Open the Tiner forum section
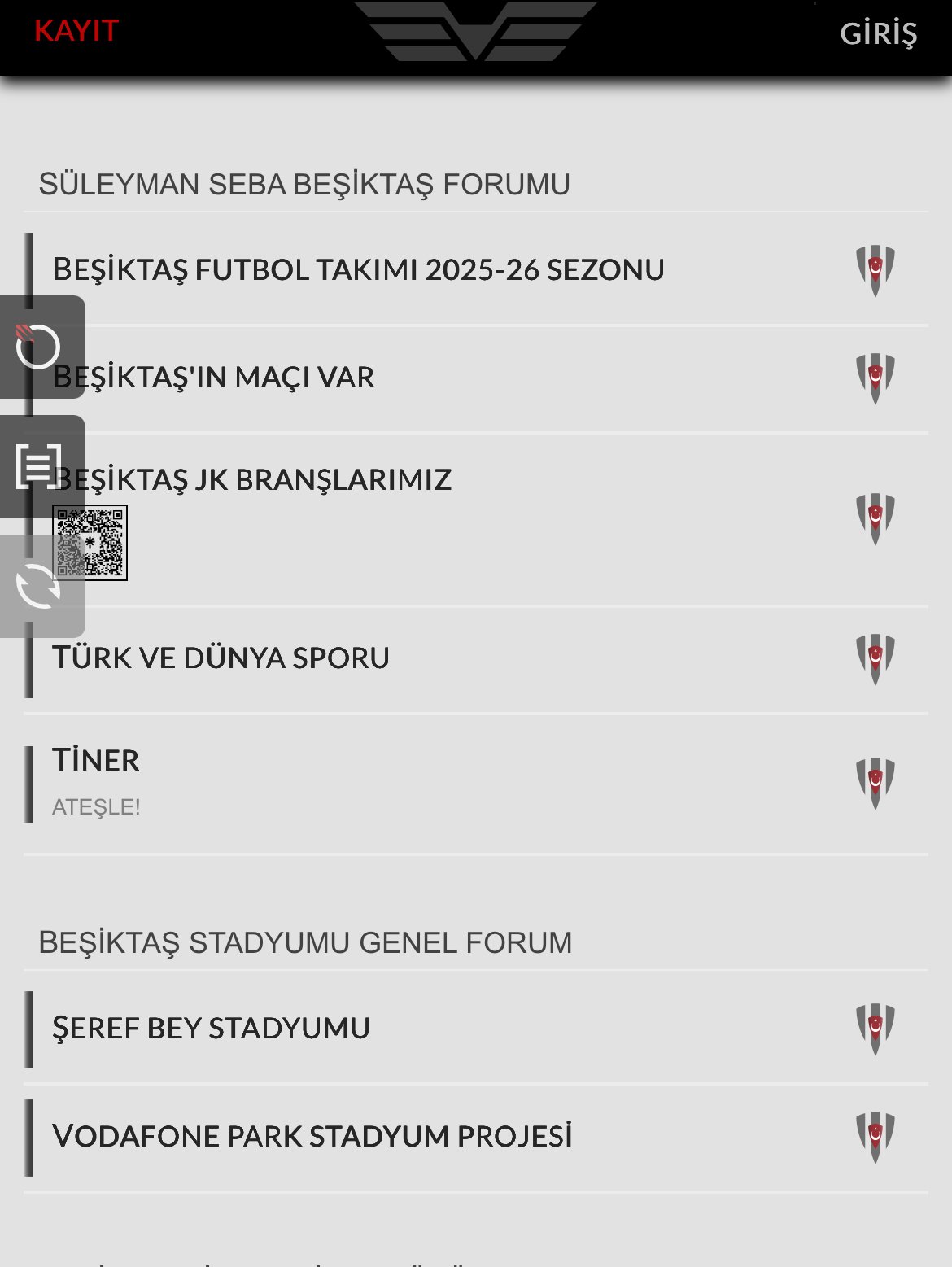The width and height of the screenshot is (952, 1267). pyautogui.click(x=96, y=760)
